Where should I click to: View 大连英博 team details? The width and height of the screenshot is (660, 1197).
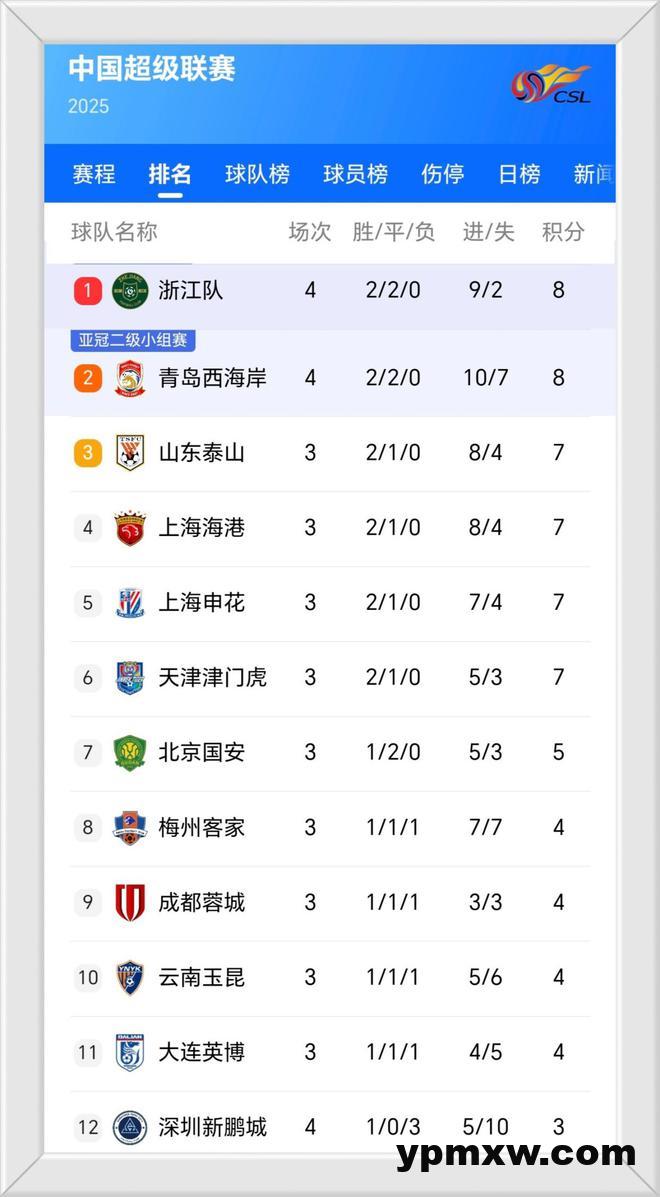click(x=330, y=1052)
